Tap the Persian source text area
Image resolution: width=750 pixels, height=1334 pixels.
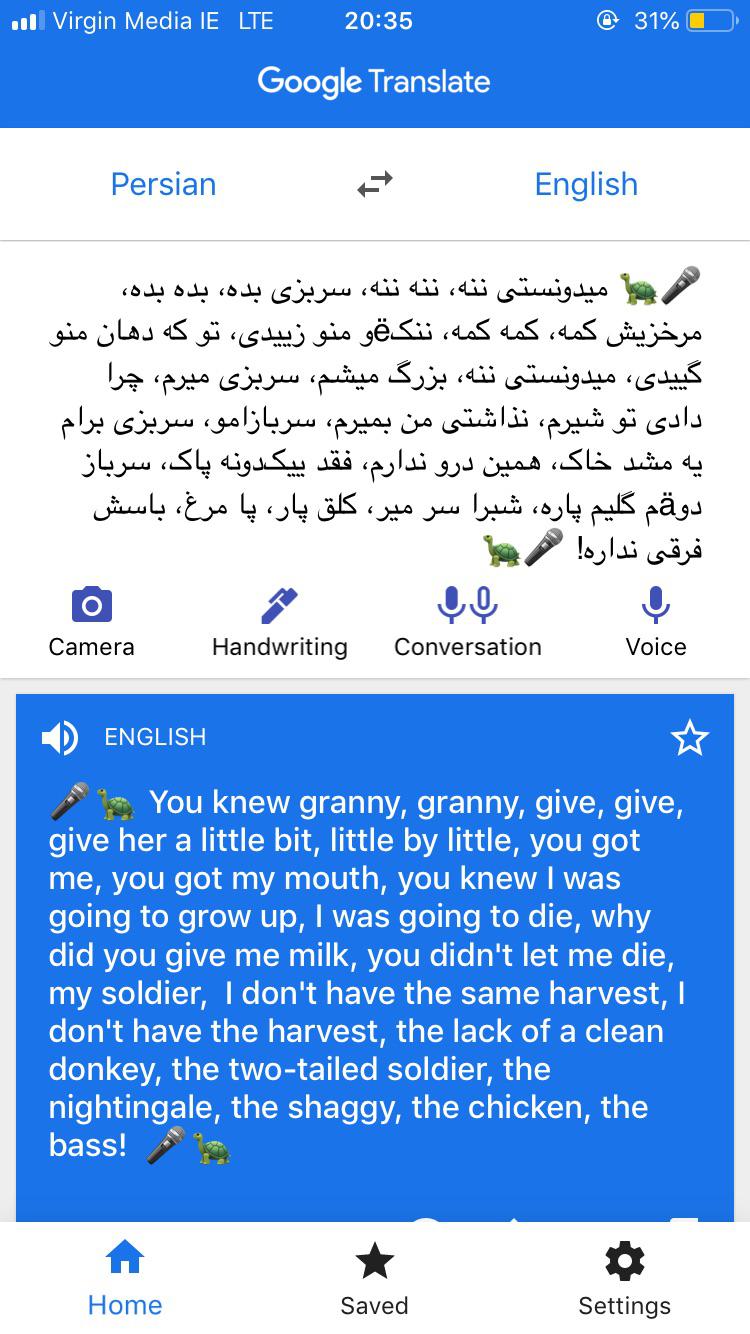click(x=374, y=410)
